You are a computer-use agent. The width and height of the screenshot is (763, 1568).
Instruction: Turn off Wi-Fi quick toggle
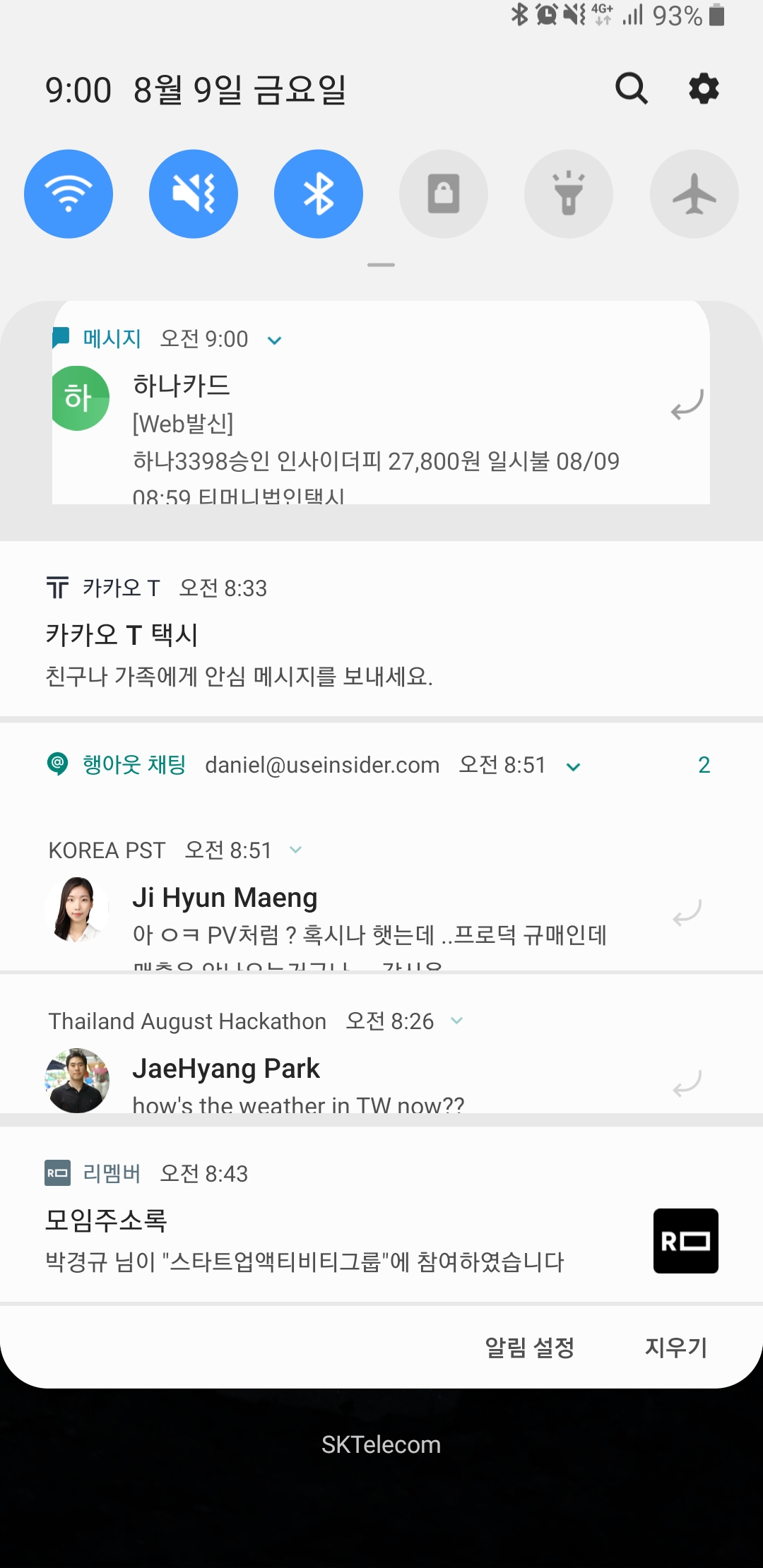(x=69, y=194)
